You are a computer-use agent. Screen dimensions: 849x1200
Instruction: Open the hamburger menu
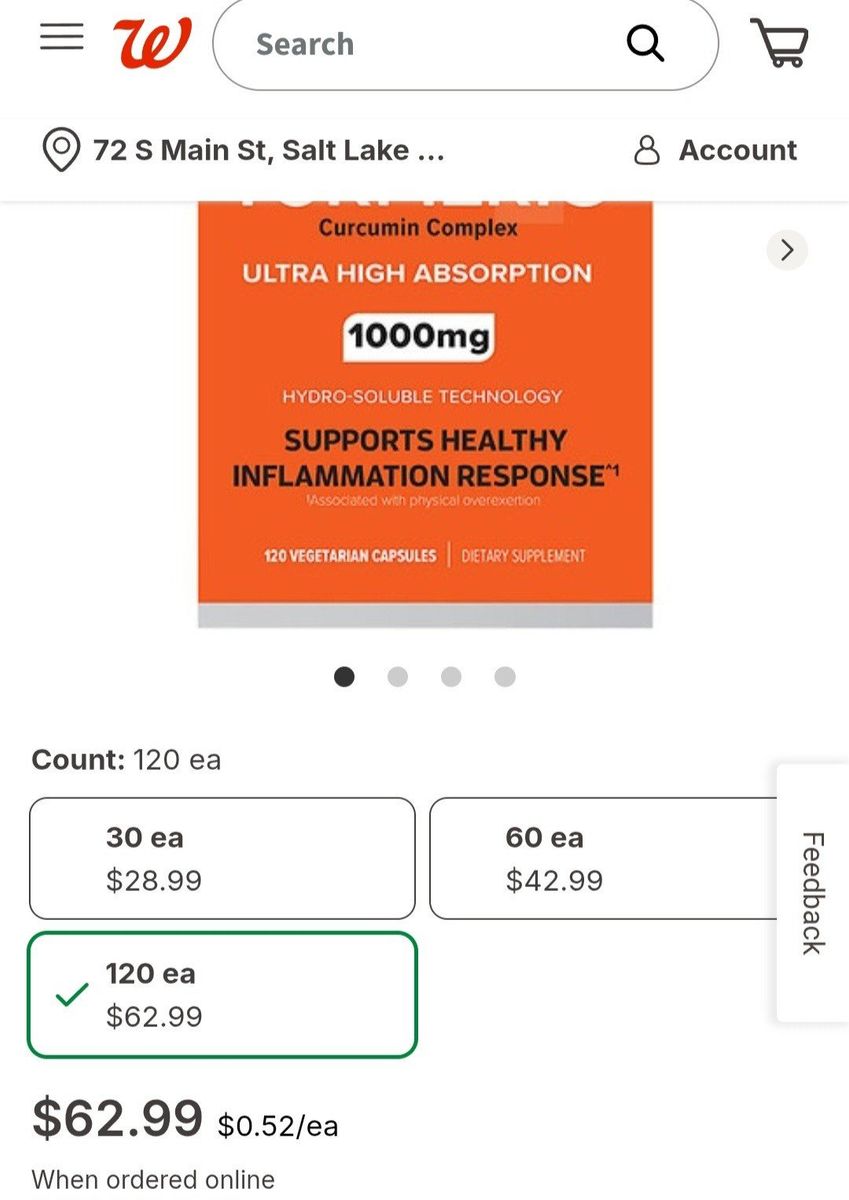[62, 37]
